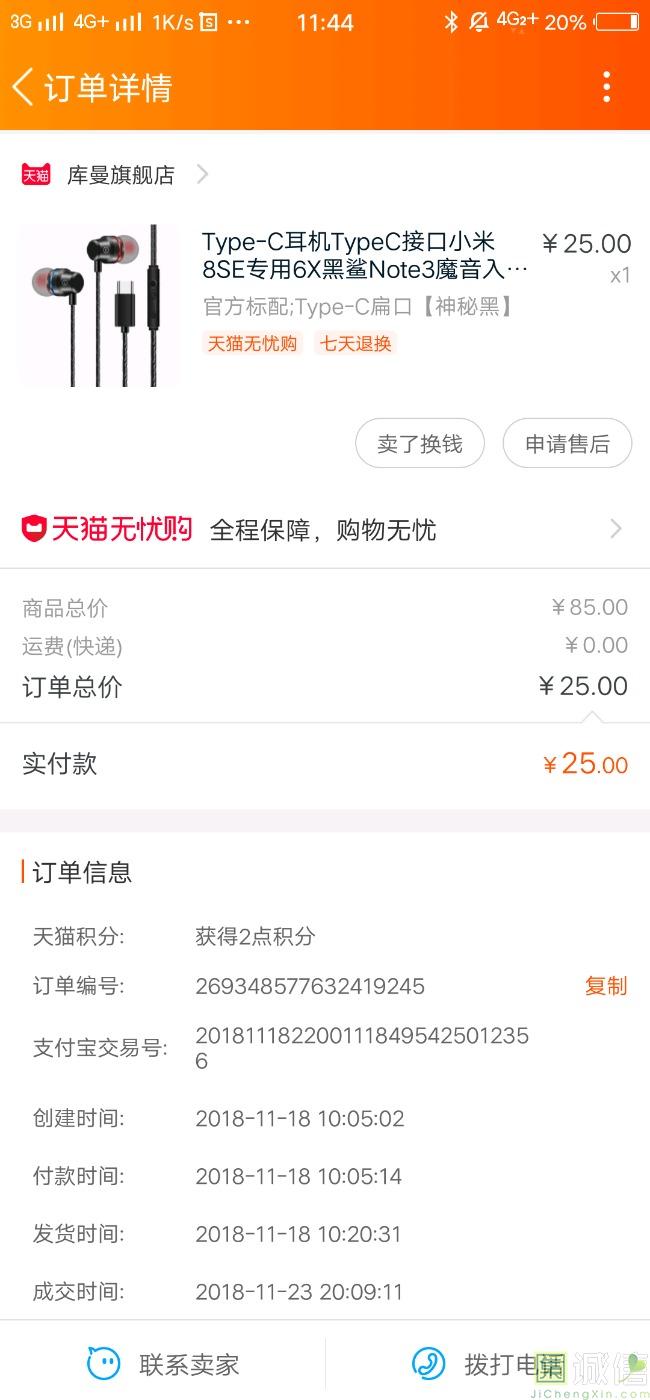View the Type-C earphone product
650x1400 pixels.
365,256
